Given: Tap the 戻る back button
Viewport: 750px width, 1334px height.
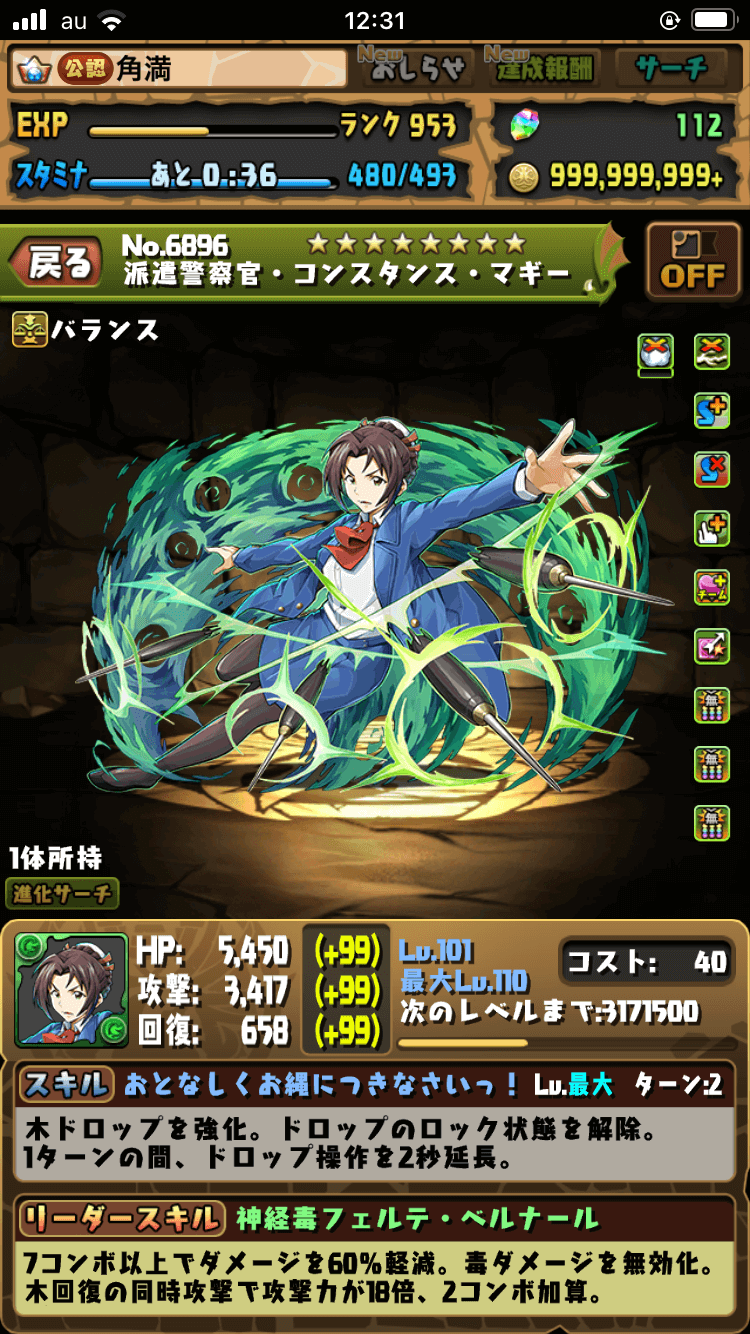Looking at the screenshot, I should (58, 264).
